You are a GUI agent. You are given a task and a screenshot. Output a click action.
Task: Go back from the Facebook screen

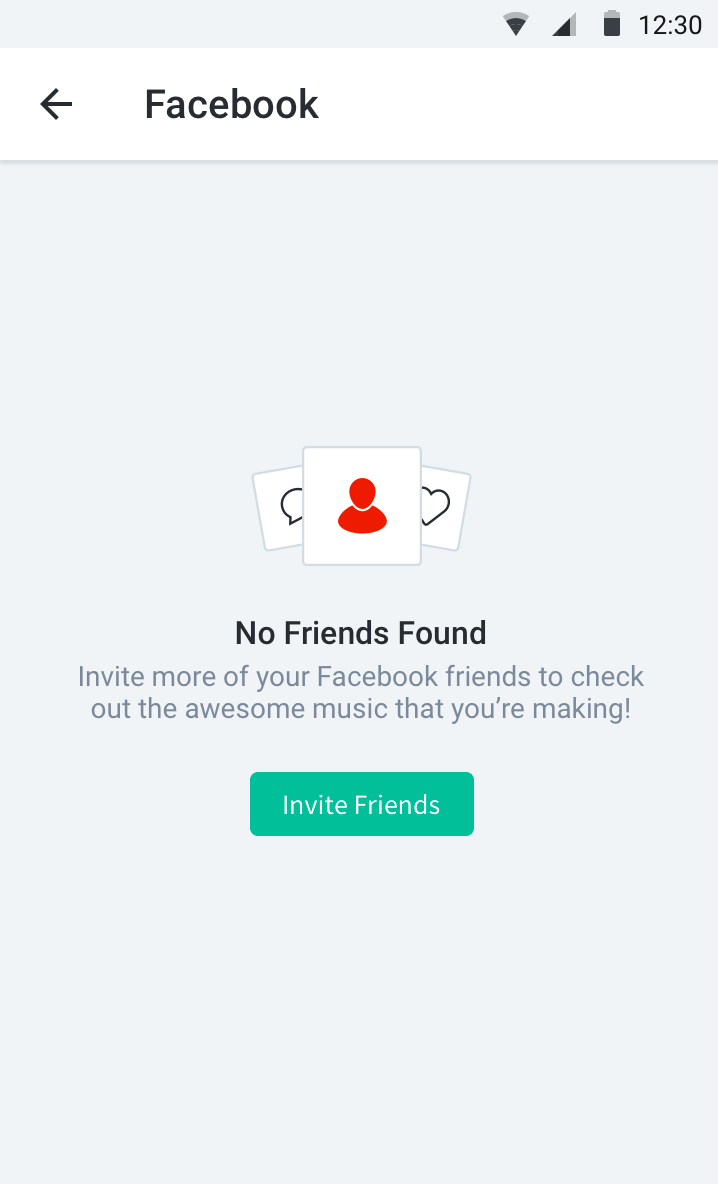pyautogui.click(x=56, y=104)
